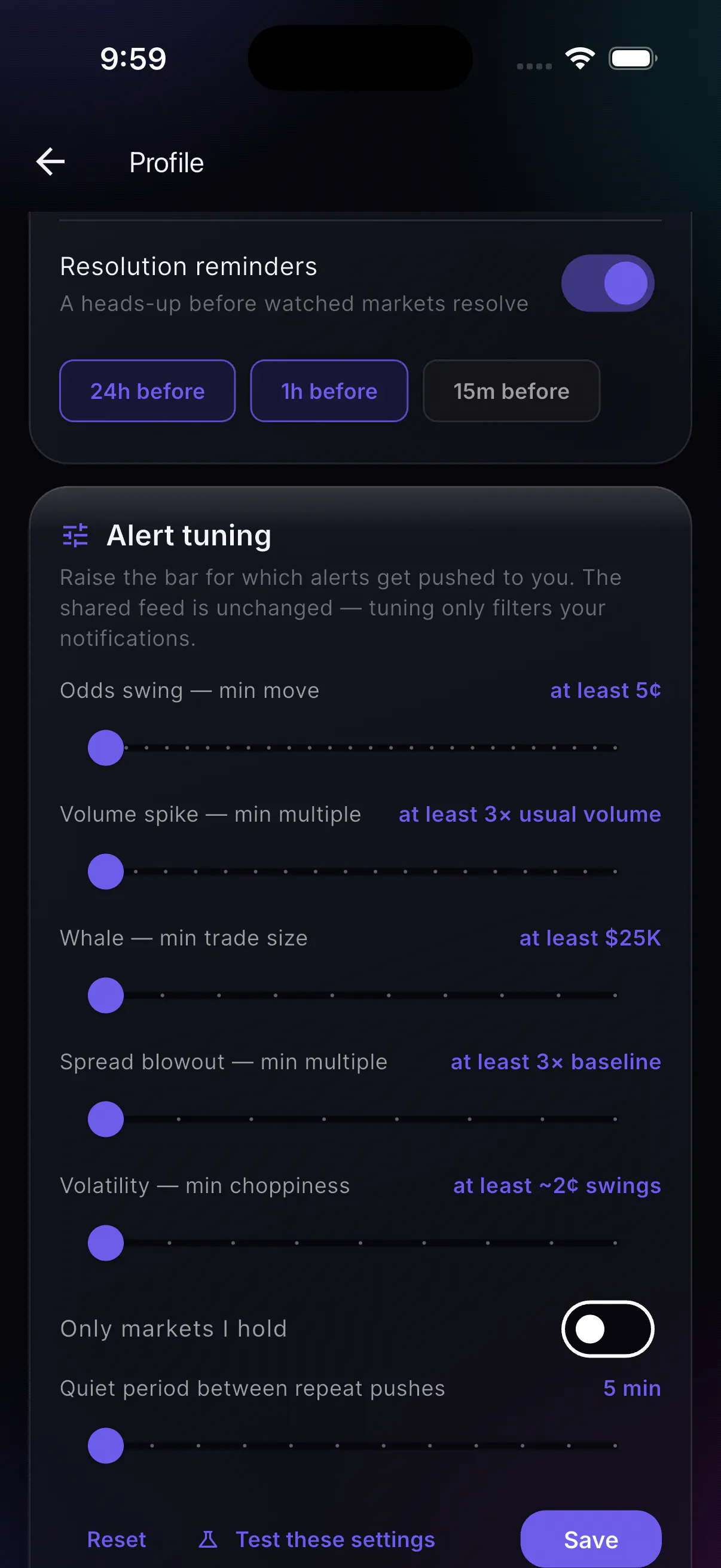Tap Test these settings

pyautogui.click(x=316, y=1539)
